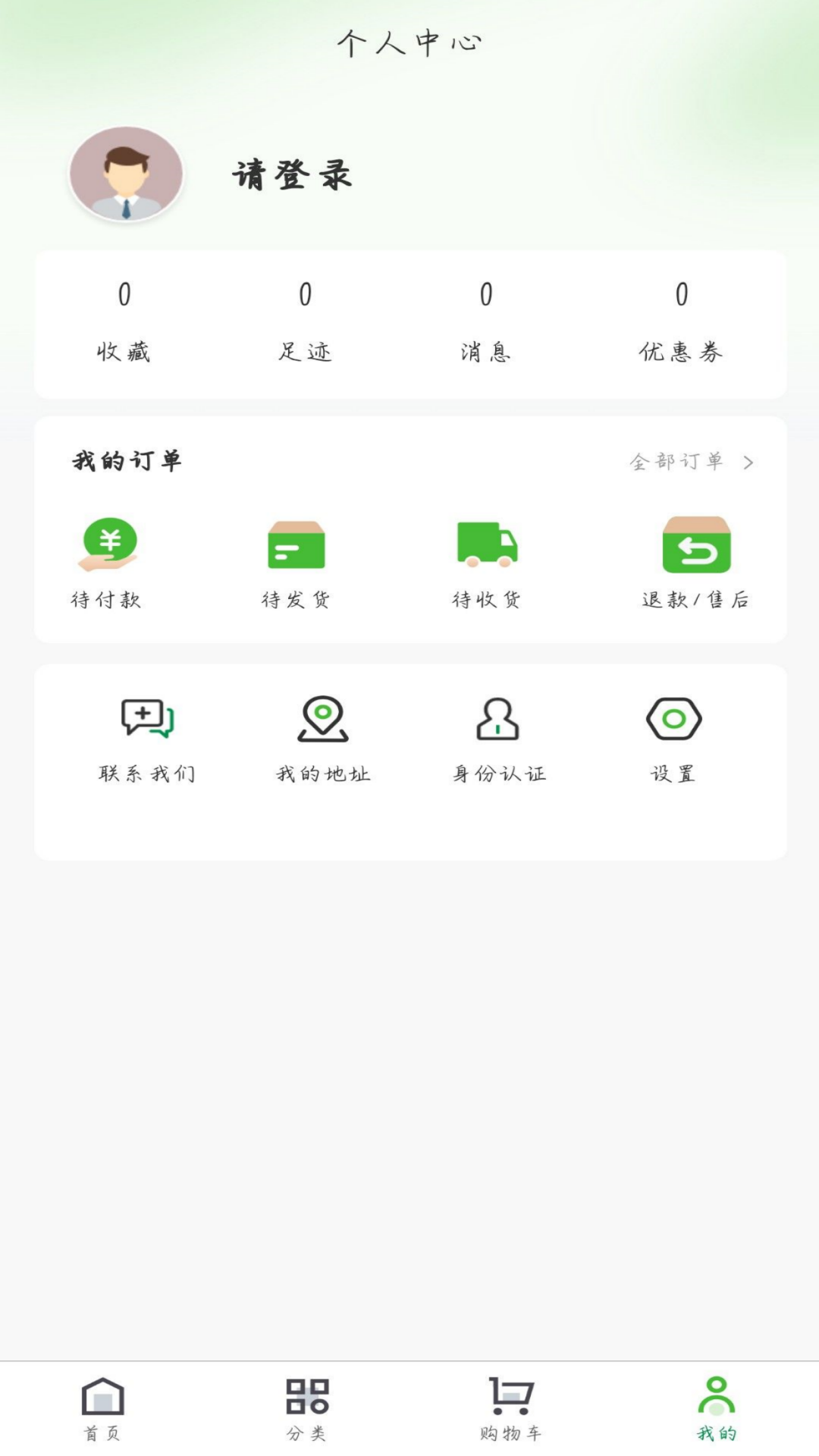819x1456 pixels.
Task: Open the profile avatar
Action: pos(126,174)
